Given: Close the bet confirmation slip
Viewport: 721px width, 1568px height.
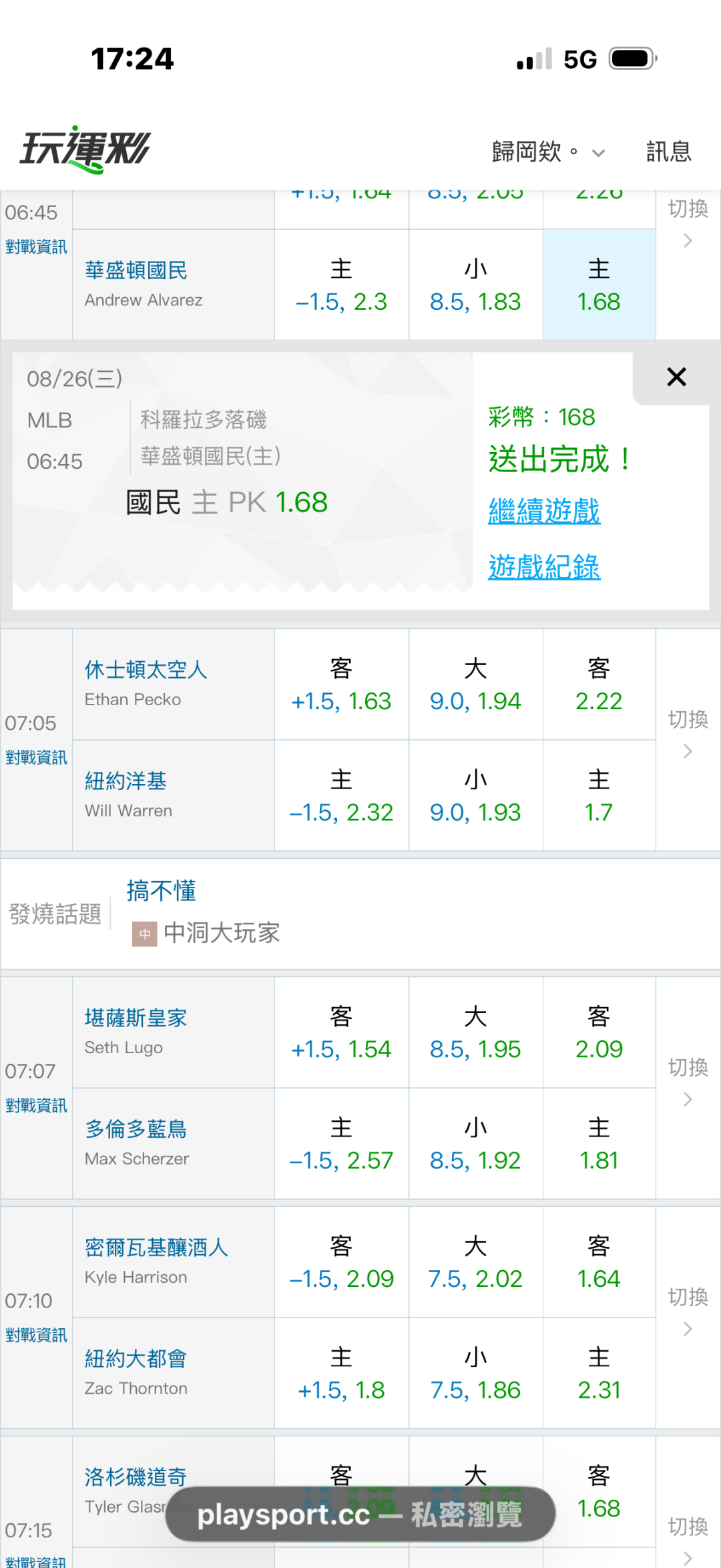Looking at the screenshot, I should [676, 377].
